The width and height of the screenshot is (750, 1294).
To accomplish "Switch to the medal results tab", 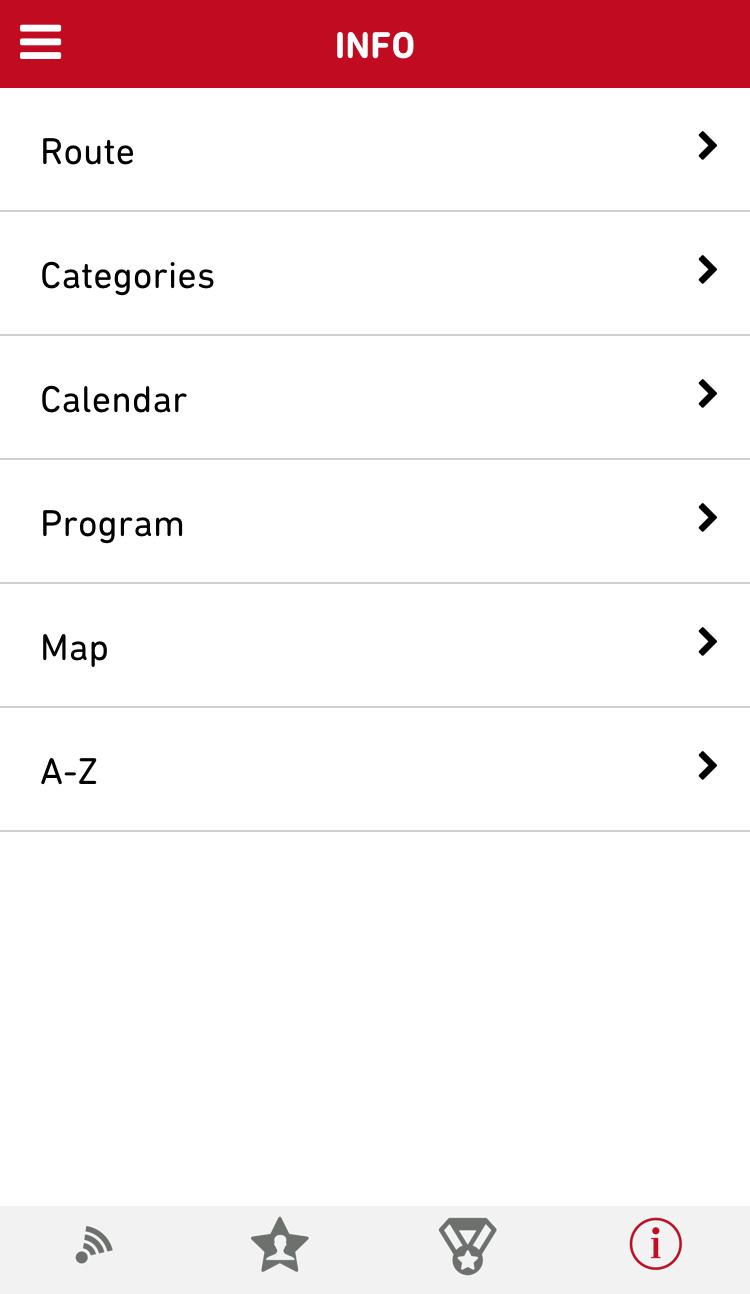I will (467, 1246).
